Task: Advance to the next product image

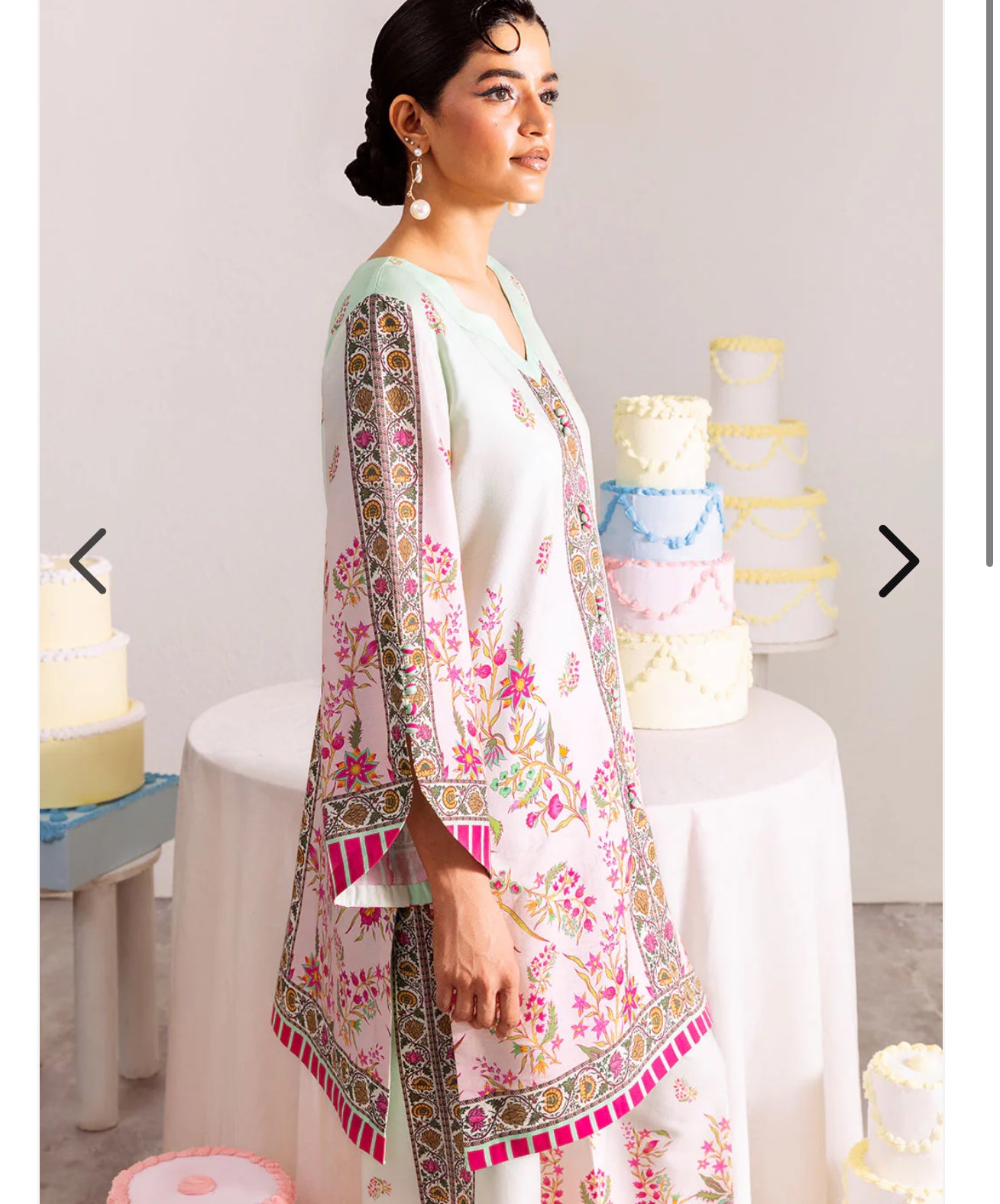Action: click(898, 561)
